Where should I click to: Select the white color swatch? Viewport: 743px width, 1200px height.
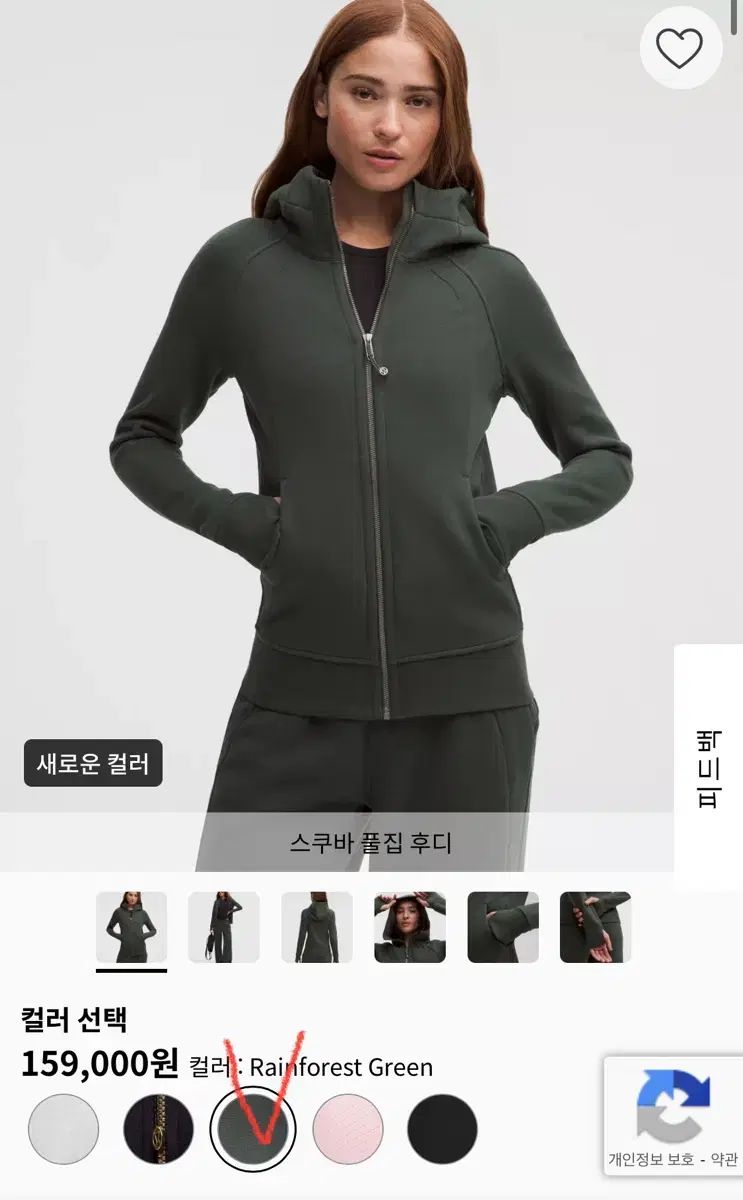[x=64, y=1129]
